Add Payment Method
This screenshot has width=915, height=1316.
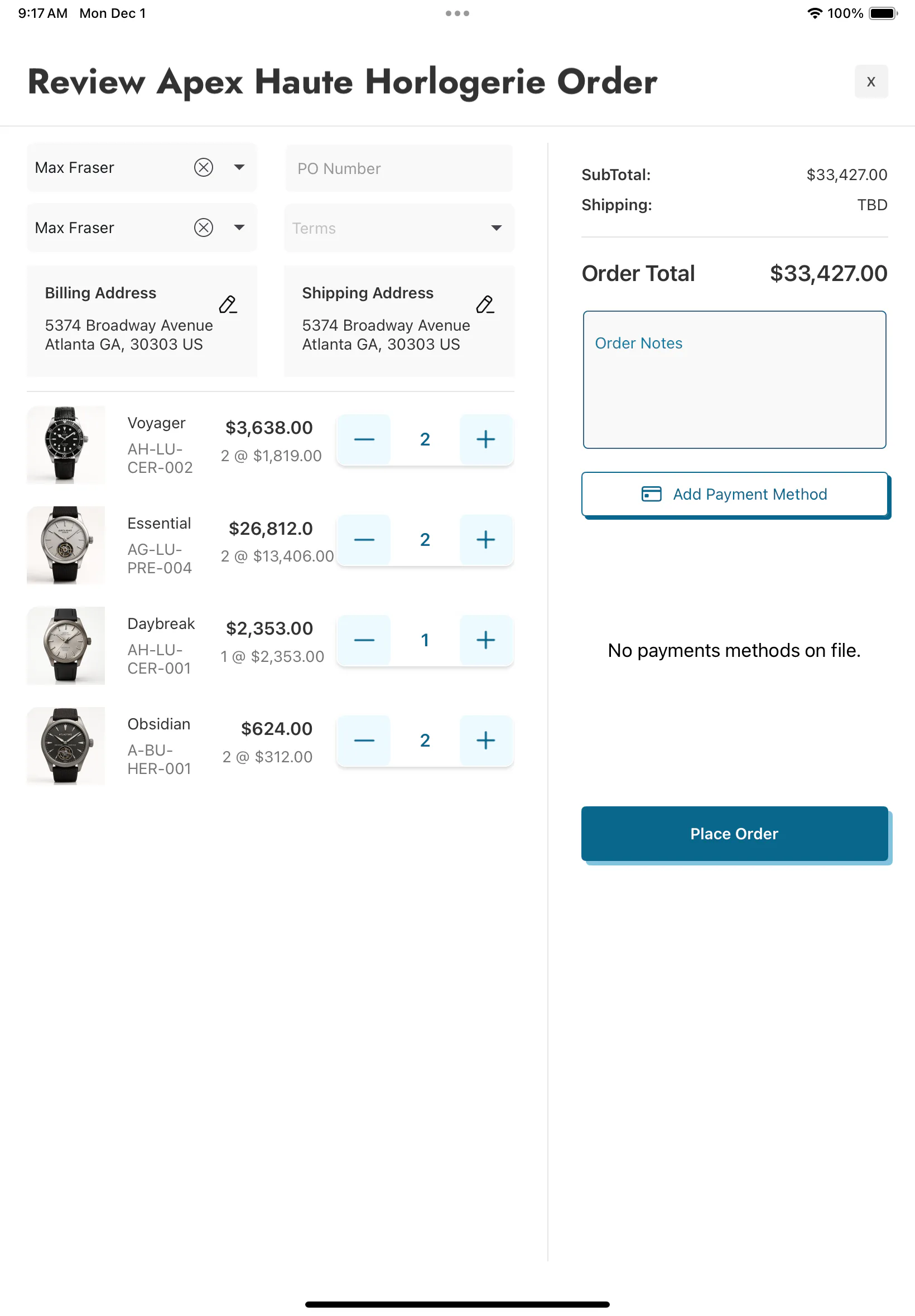pyautogui.click(x=734, y=494)
